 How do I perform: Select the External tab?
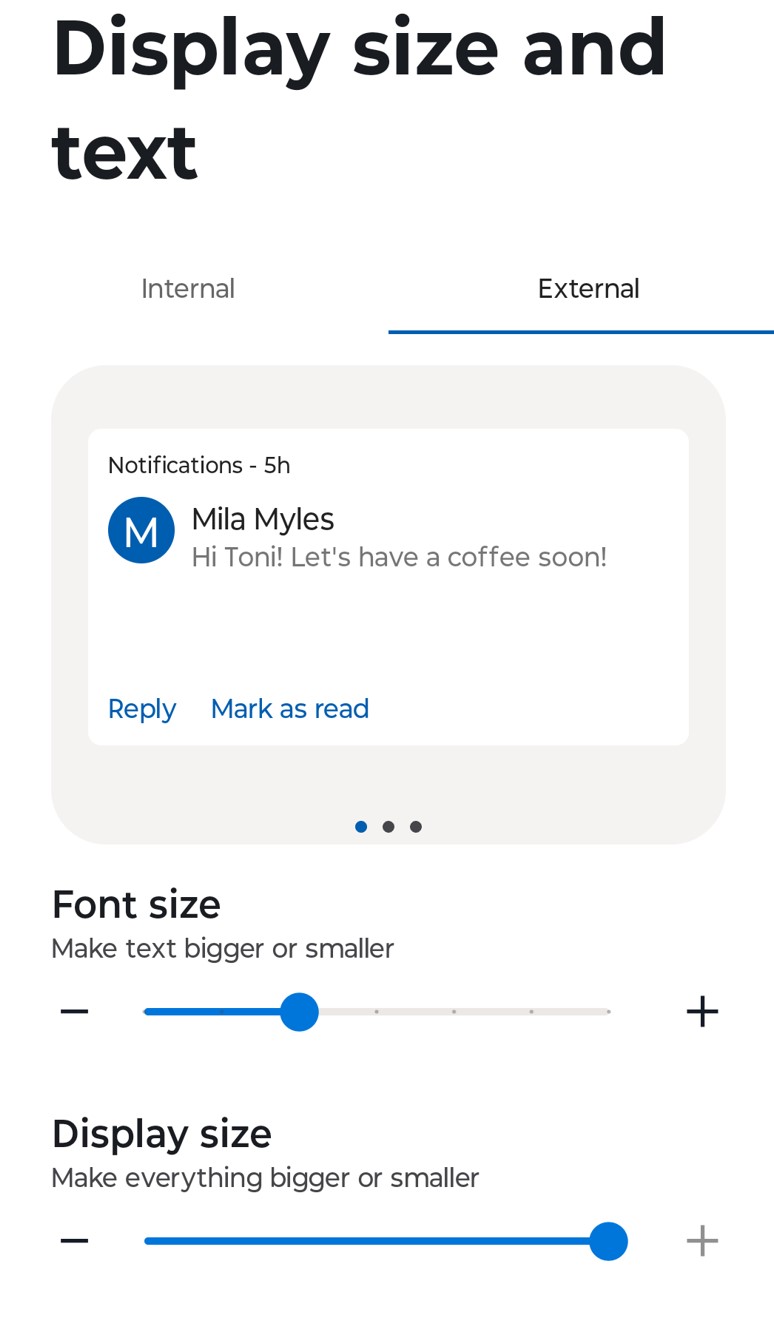(587, 289)
